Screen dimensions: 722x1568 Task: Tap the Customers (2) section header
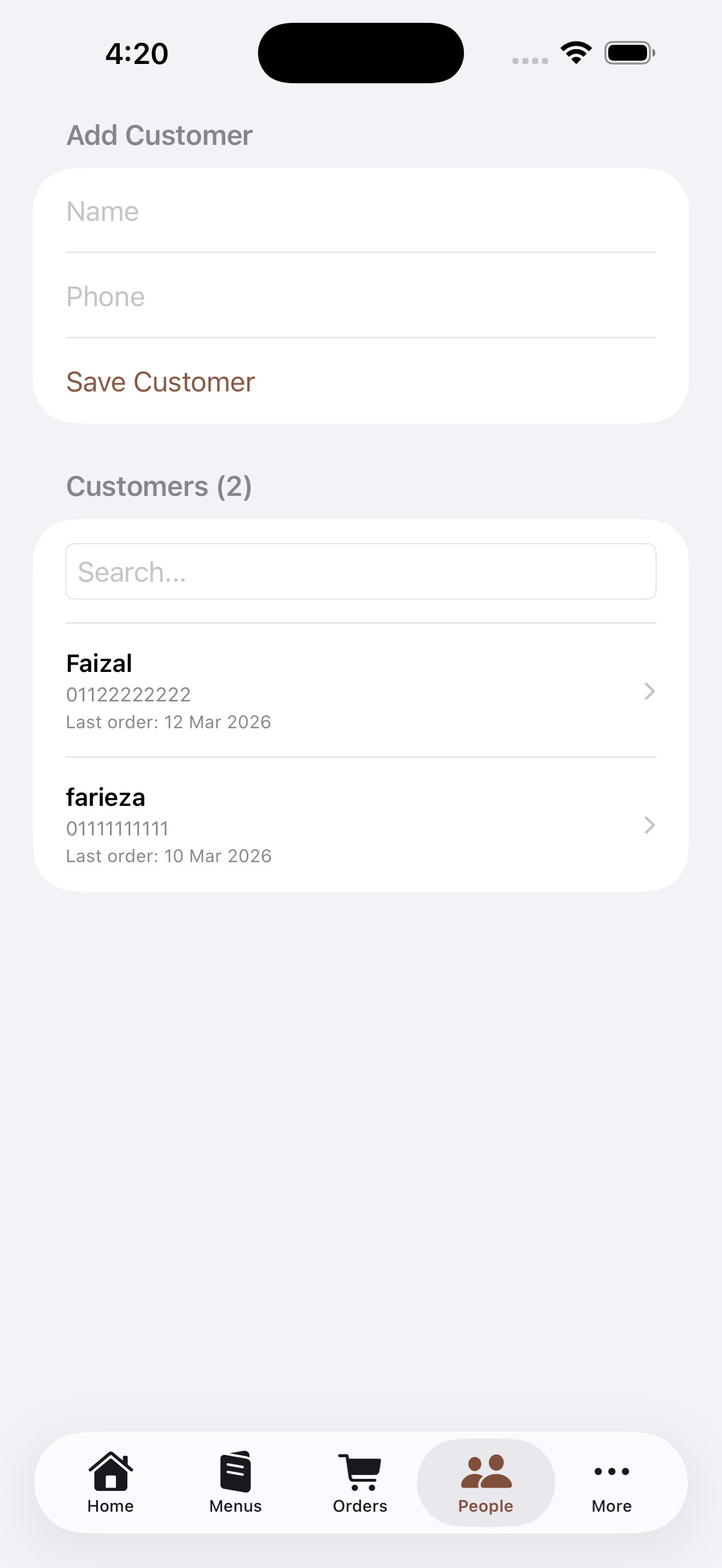pyautogui.click(x=160, y=485)
